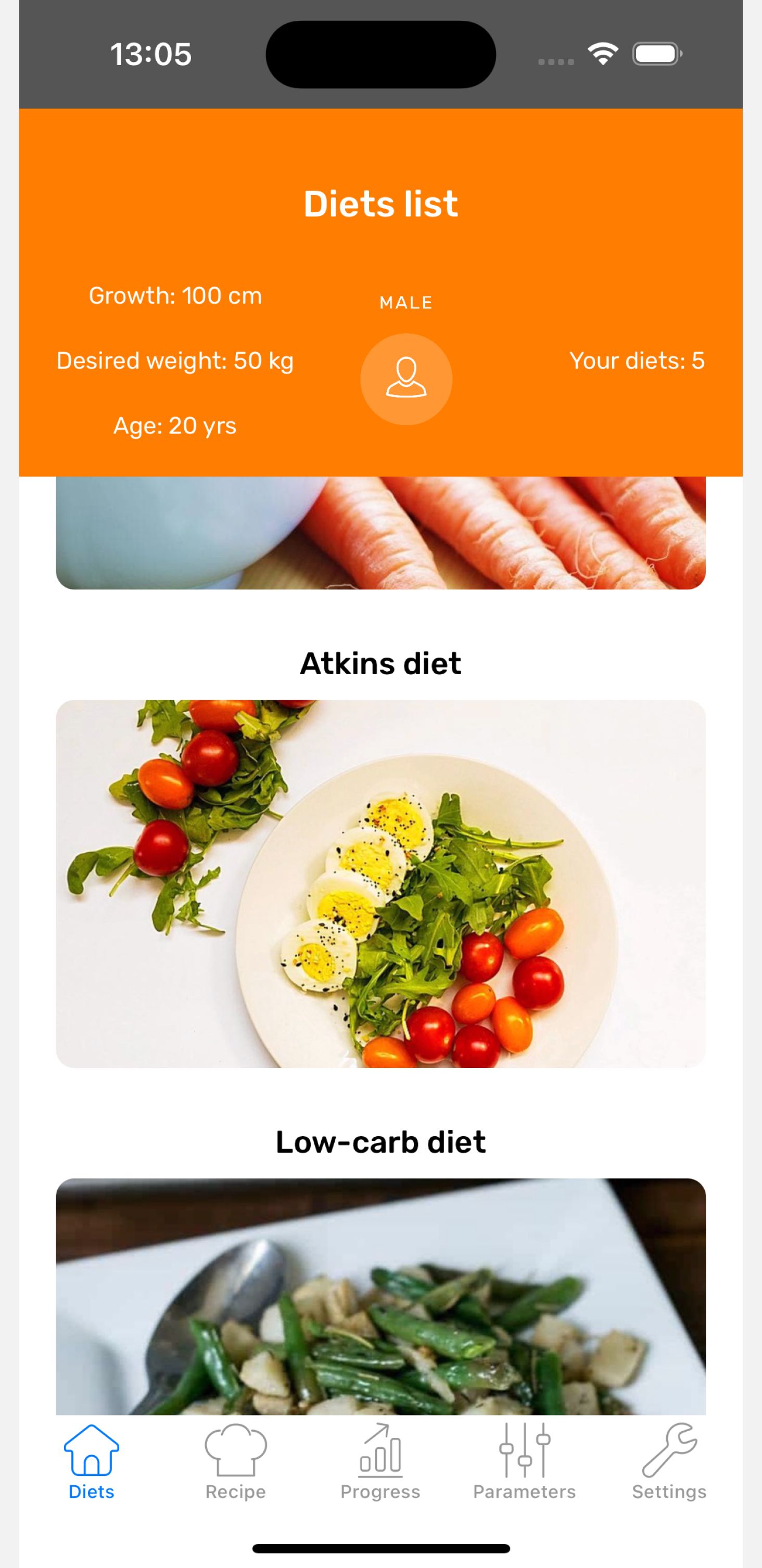Open the Low-carb diet card

380,1296
